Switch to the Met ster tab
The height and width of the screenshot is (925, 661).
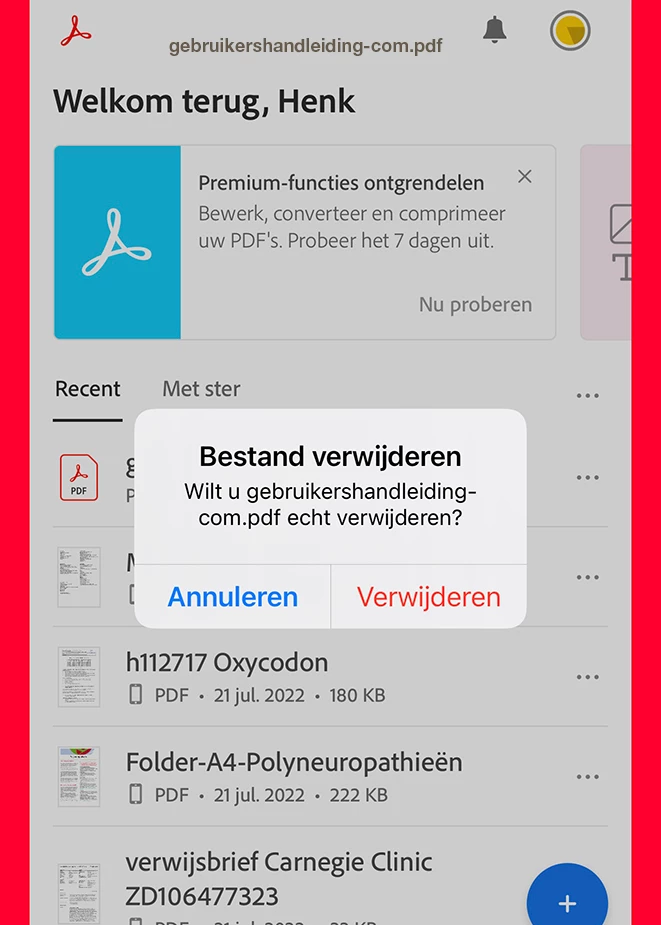(x=201, y=389)
